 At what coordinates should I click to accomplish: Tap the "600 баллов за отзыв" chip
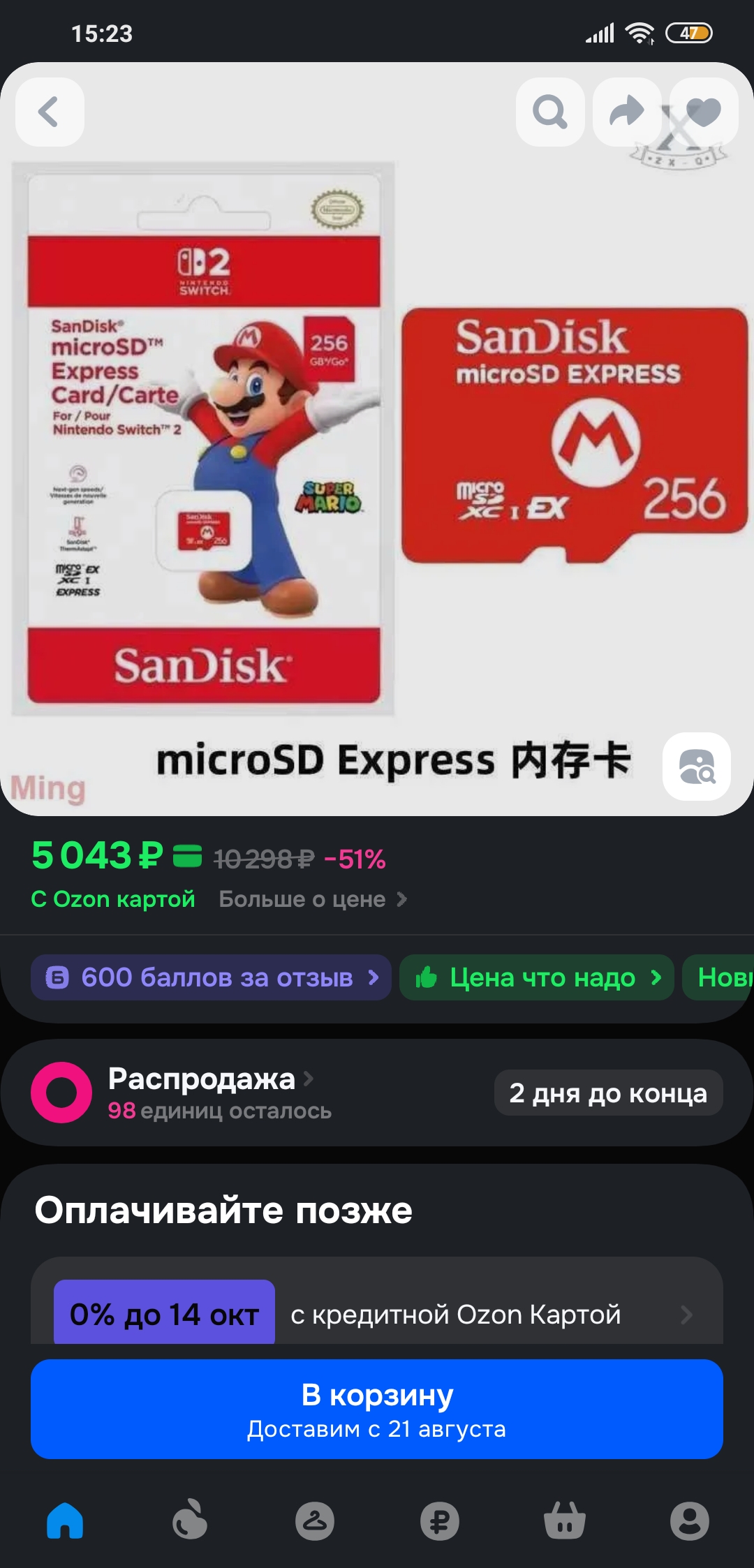click(211, 977)
